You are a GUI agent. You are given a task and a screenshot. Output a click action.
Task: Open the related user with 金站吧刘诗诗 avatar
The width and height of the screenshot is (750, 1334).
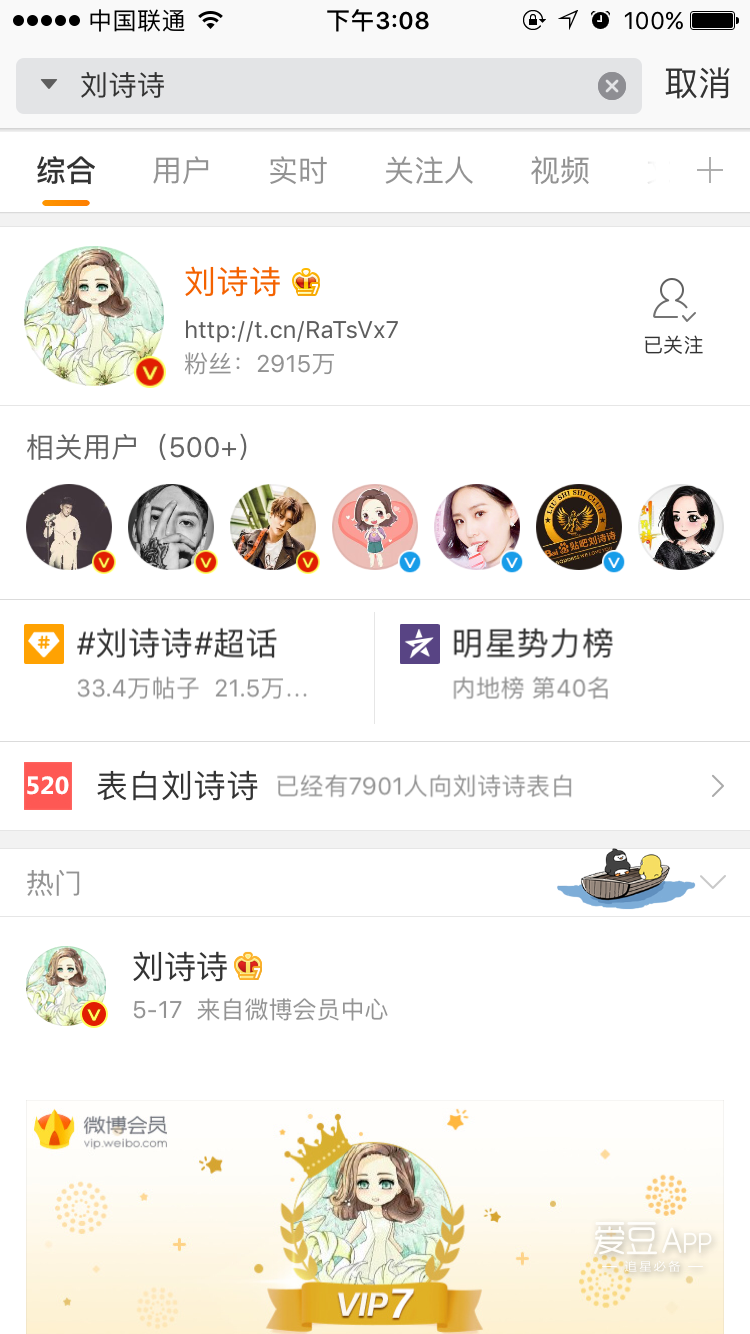pos(579,527)
